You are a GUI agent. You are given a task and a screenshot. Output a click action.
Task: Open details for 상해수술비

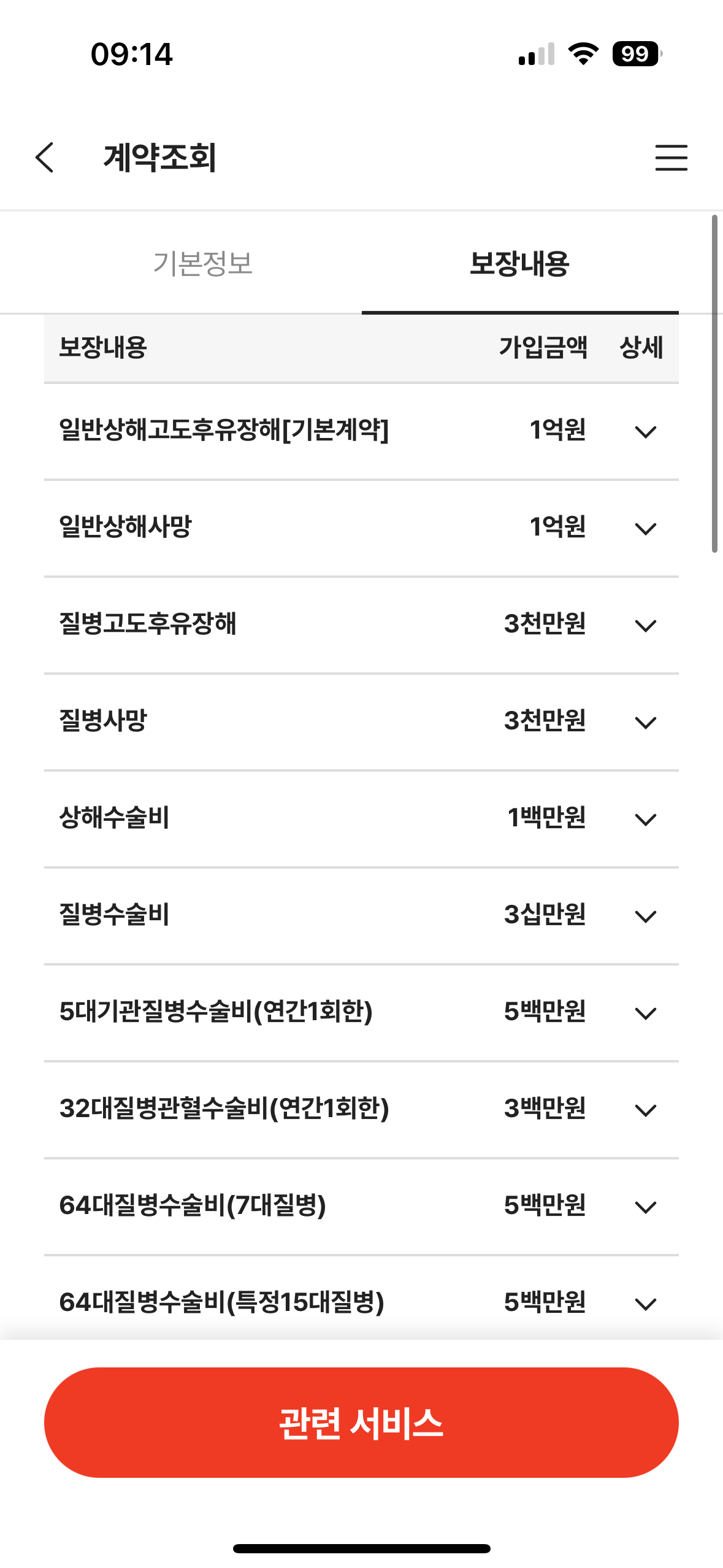pos(646,820)
